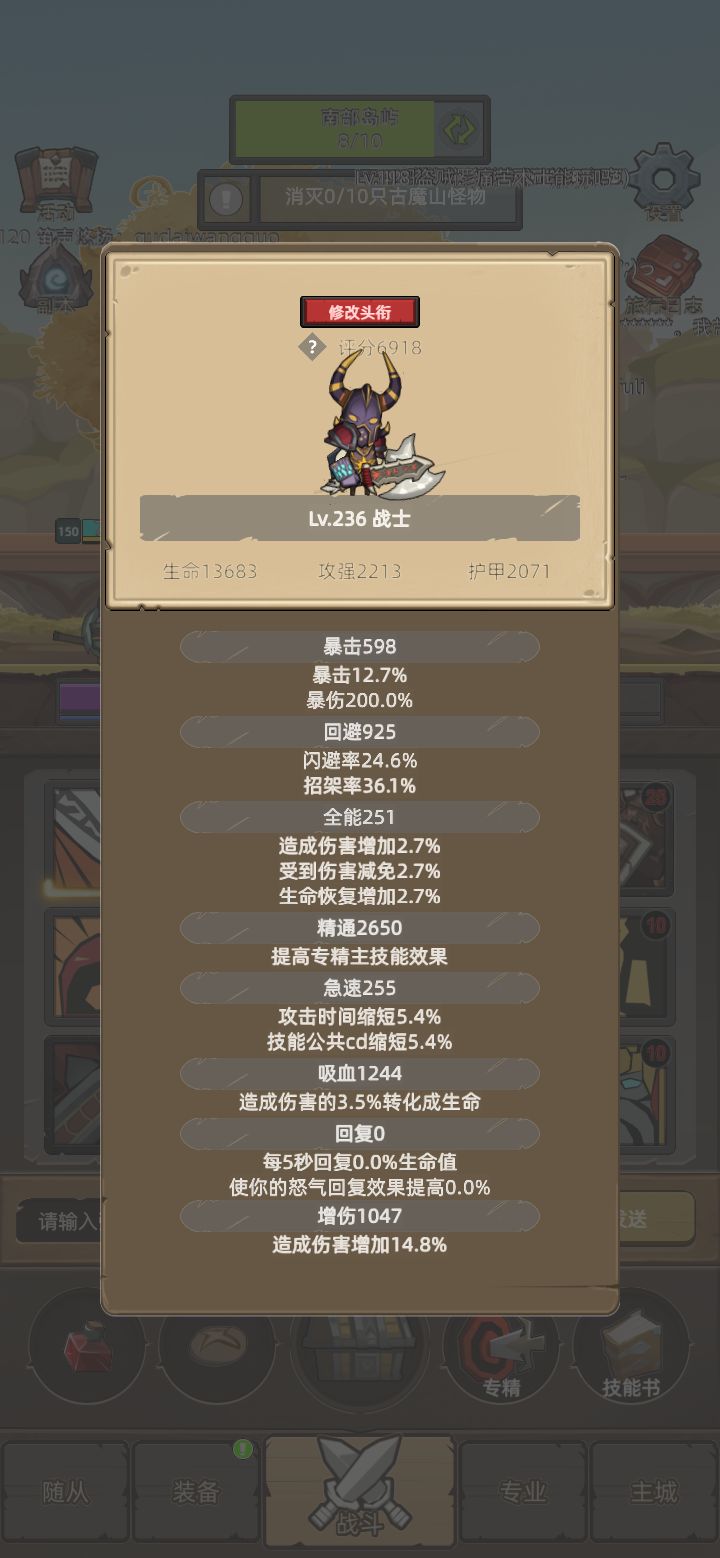The width and height of the screenshot is (720, 1558).
Task: Switch to the 专业 tab
Action: click(x=521, y=1490)
